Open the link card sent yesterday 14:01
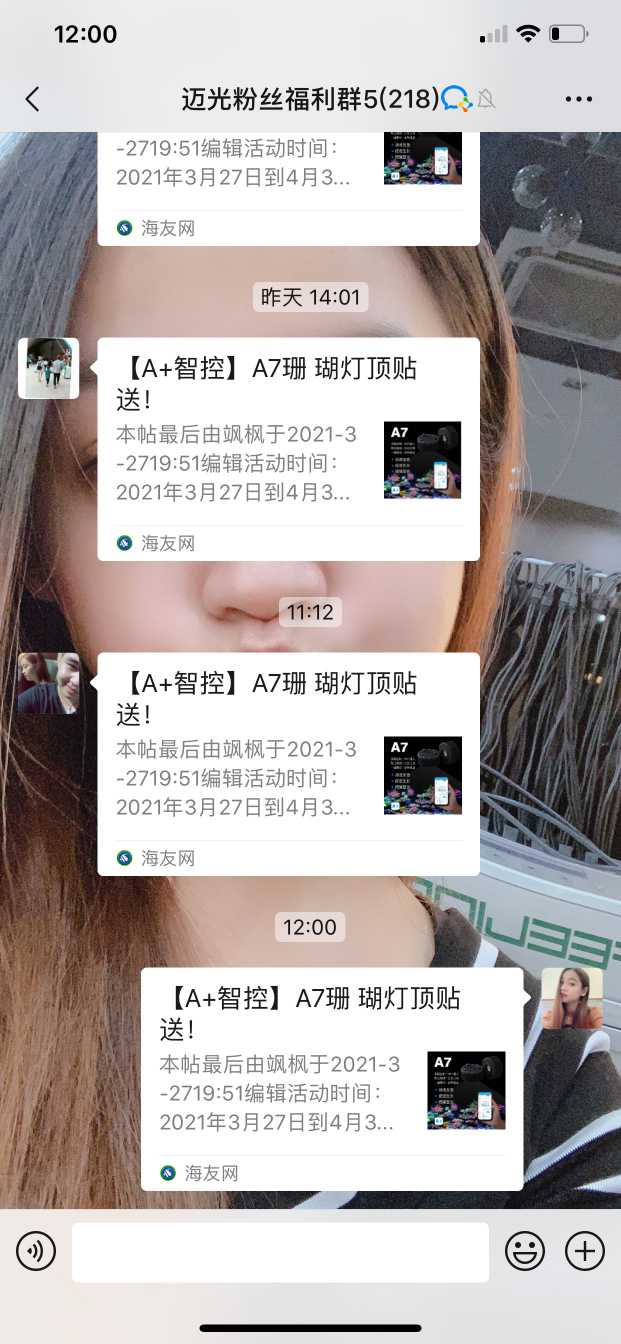This screenshot has height=1344, width=621. point(288,448)
